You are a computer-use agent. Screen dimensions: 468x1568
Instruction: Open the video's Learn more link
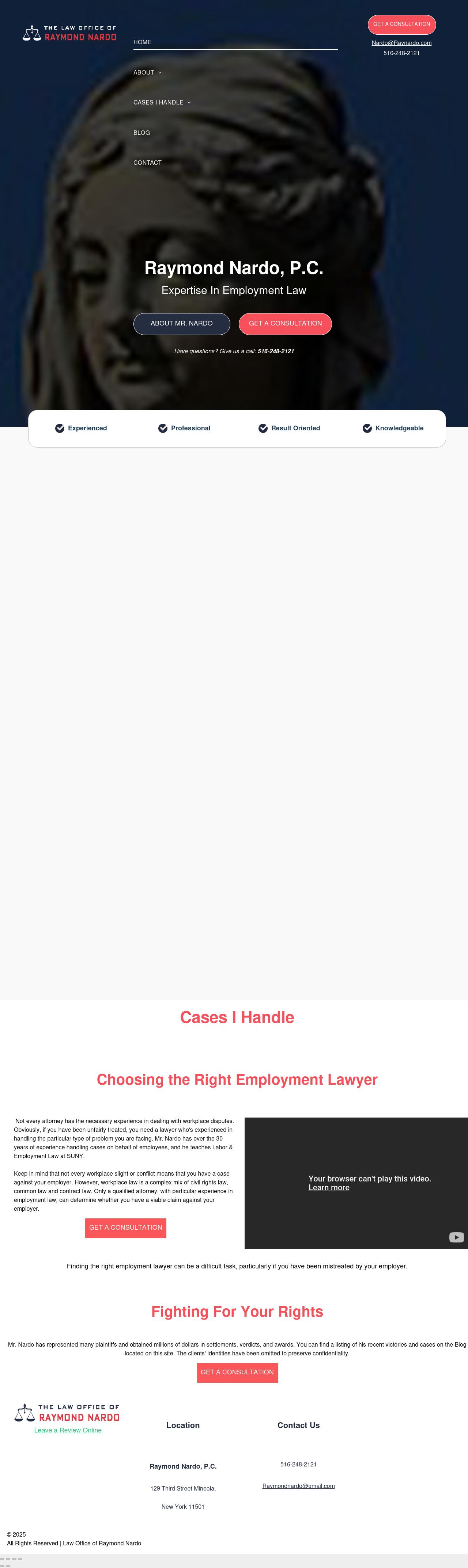pos(328,1188)
